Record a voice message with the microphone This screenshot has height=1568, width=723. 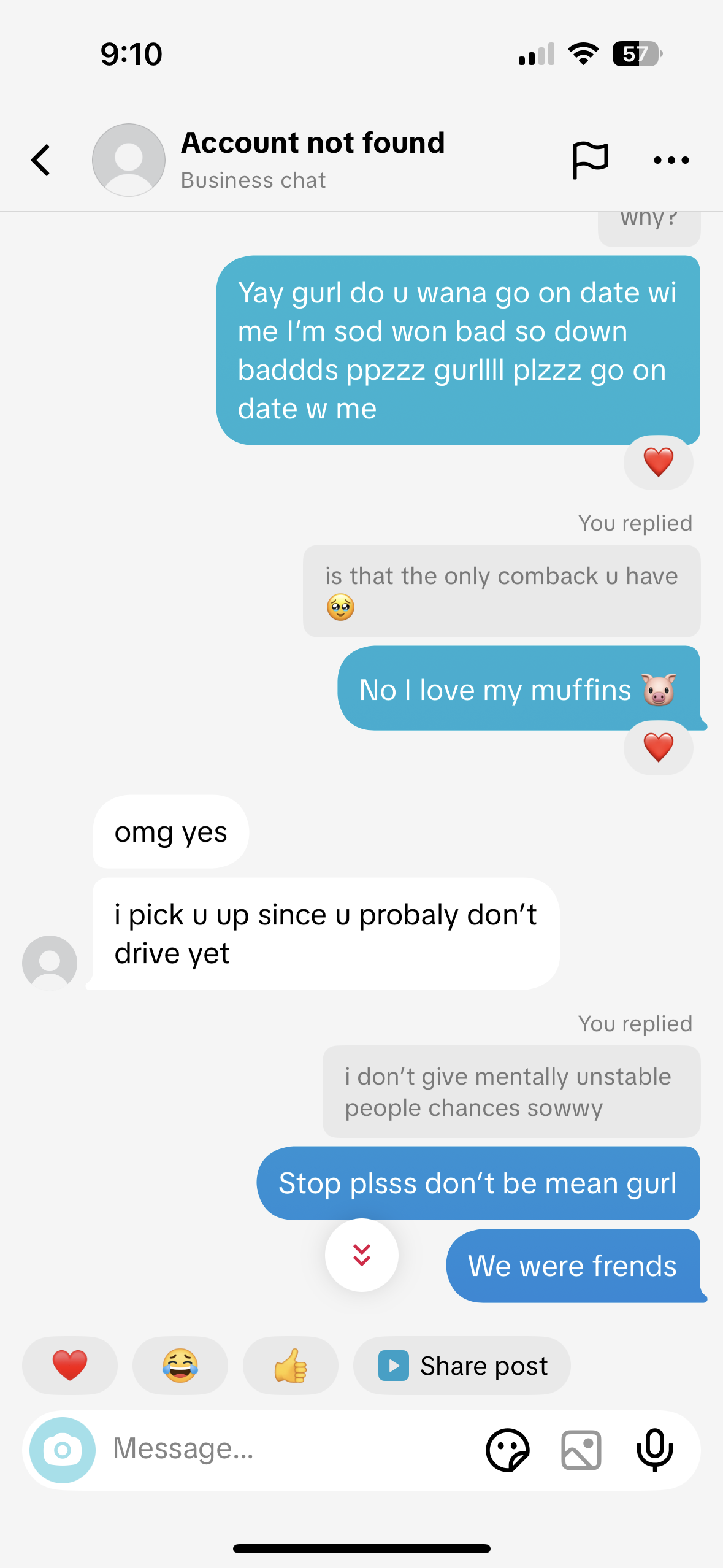pyautogui.click(x=655, y=1450)
